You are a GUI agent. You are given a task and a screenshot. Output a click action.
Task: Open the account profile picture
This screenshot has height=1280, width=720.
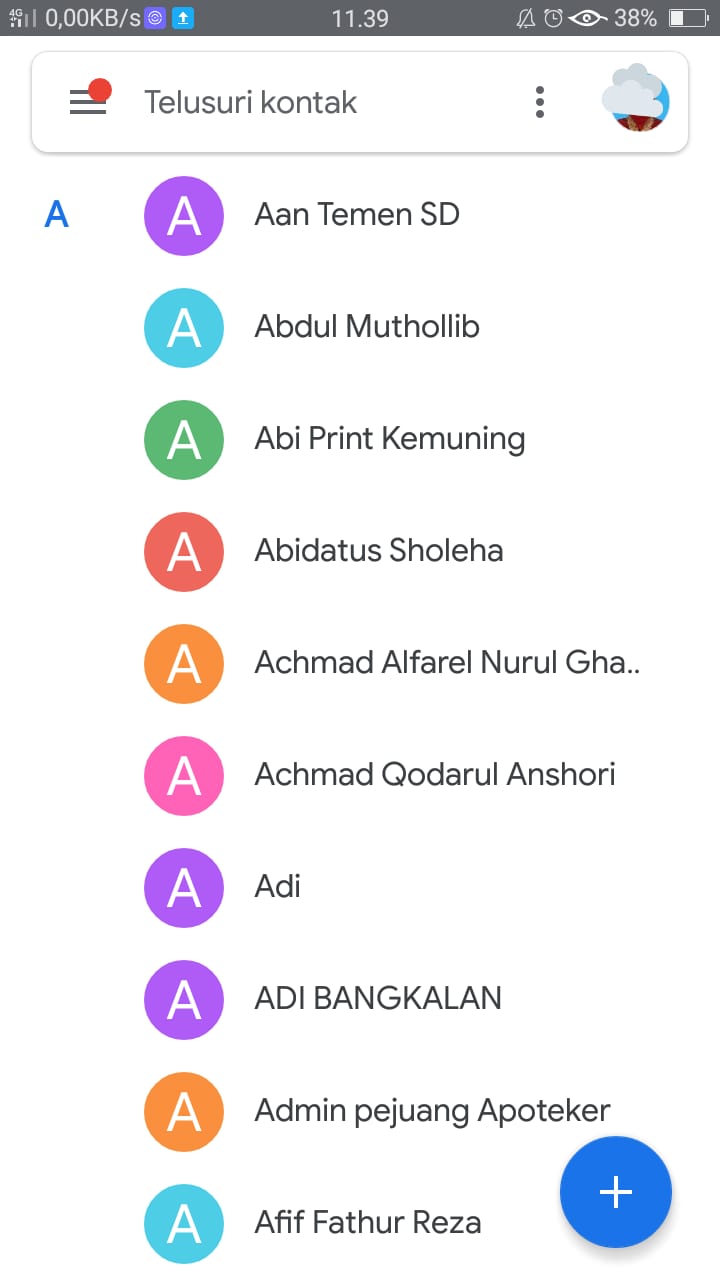(636, 99)
